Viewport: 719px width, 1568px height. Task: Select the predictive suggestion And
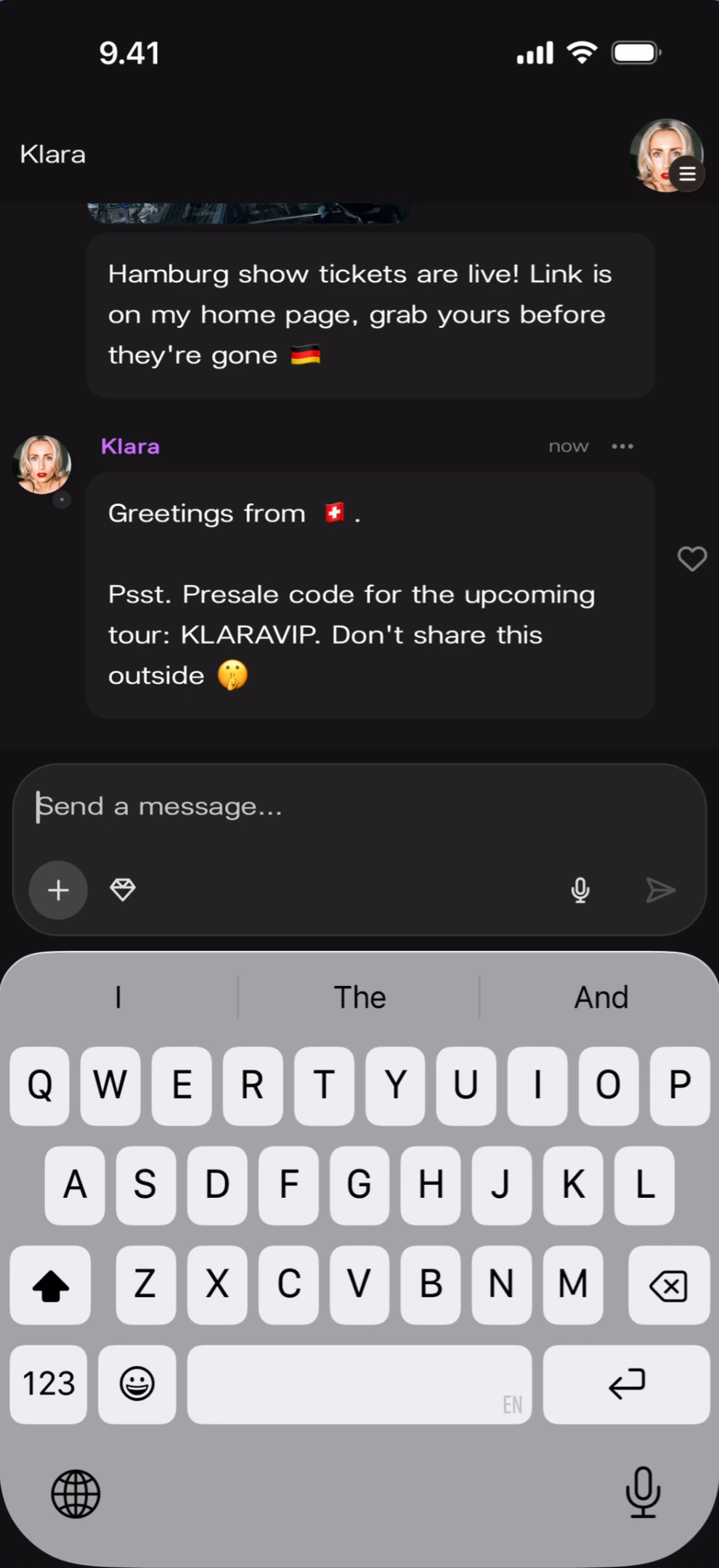pyautogui.click(x=601, y=997)
